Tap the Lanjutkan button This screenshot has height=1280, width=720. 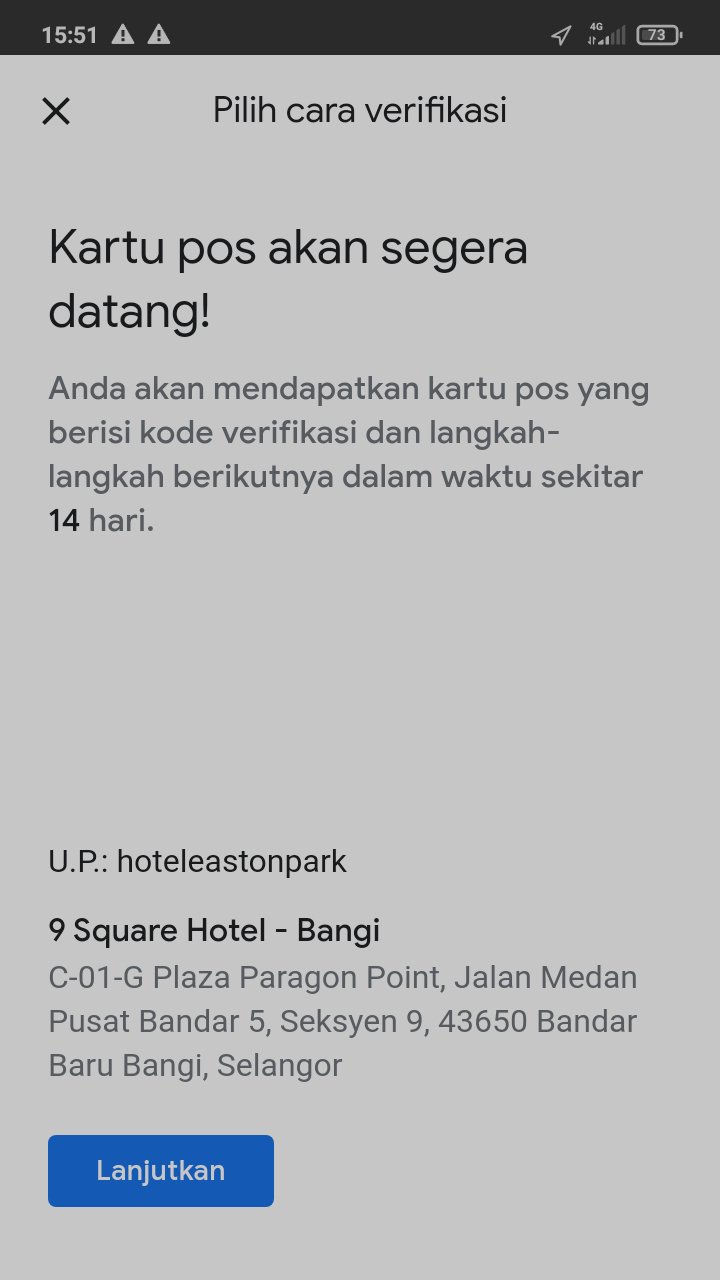tap(161, 1170)
